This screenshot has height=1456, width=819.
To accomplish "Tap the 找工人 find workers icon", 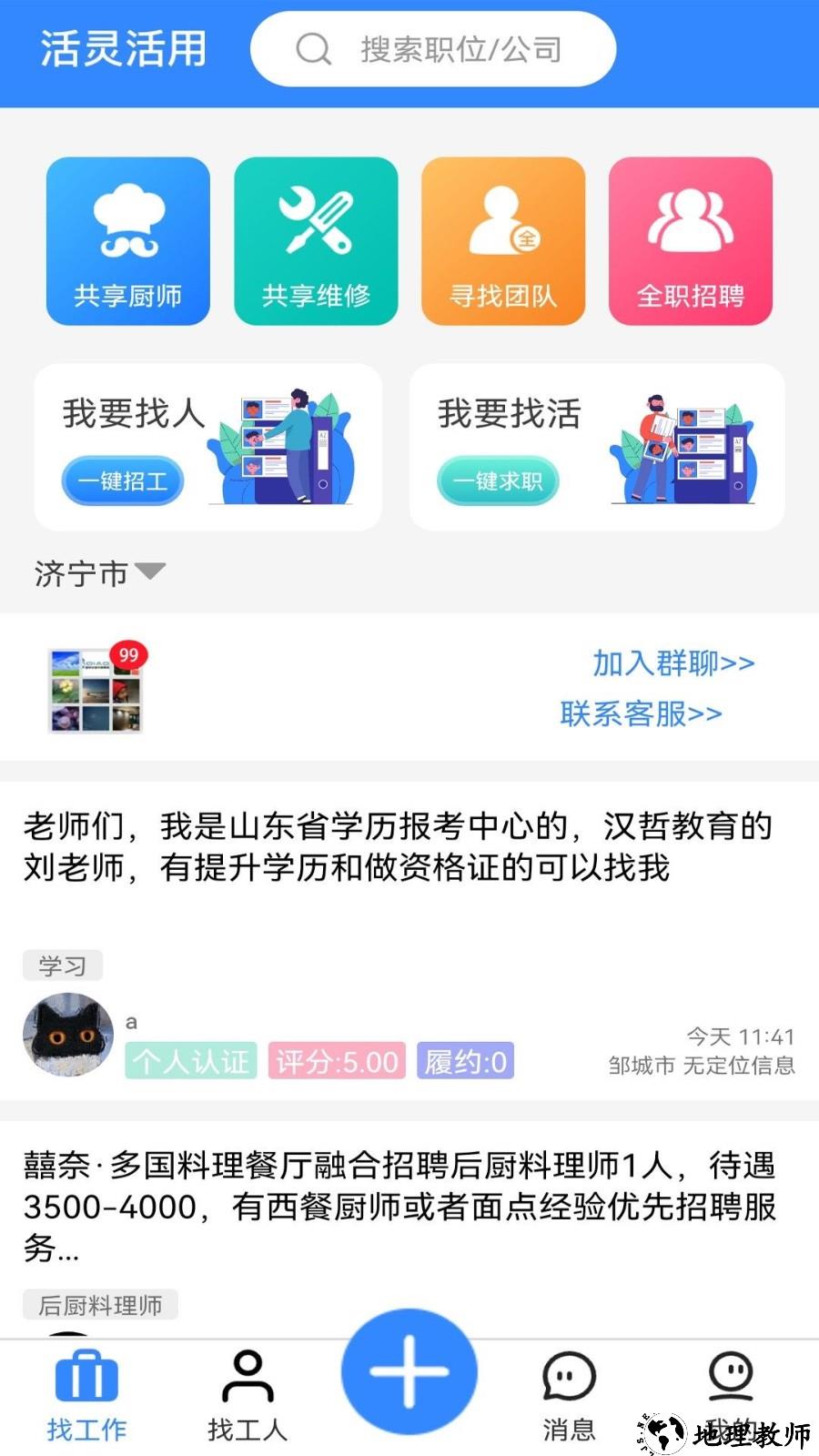I will 246,1377.
